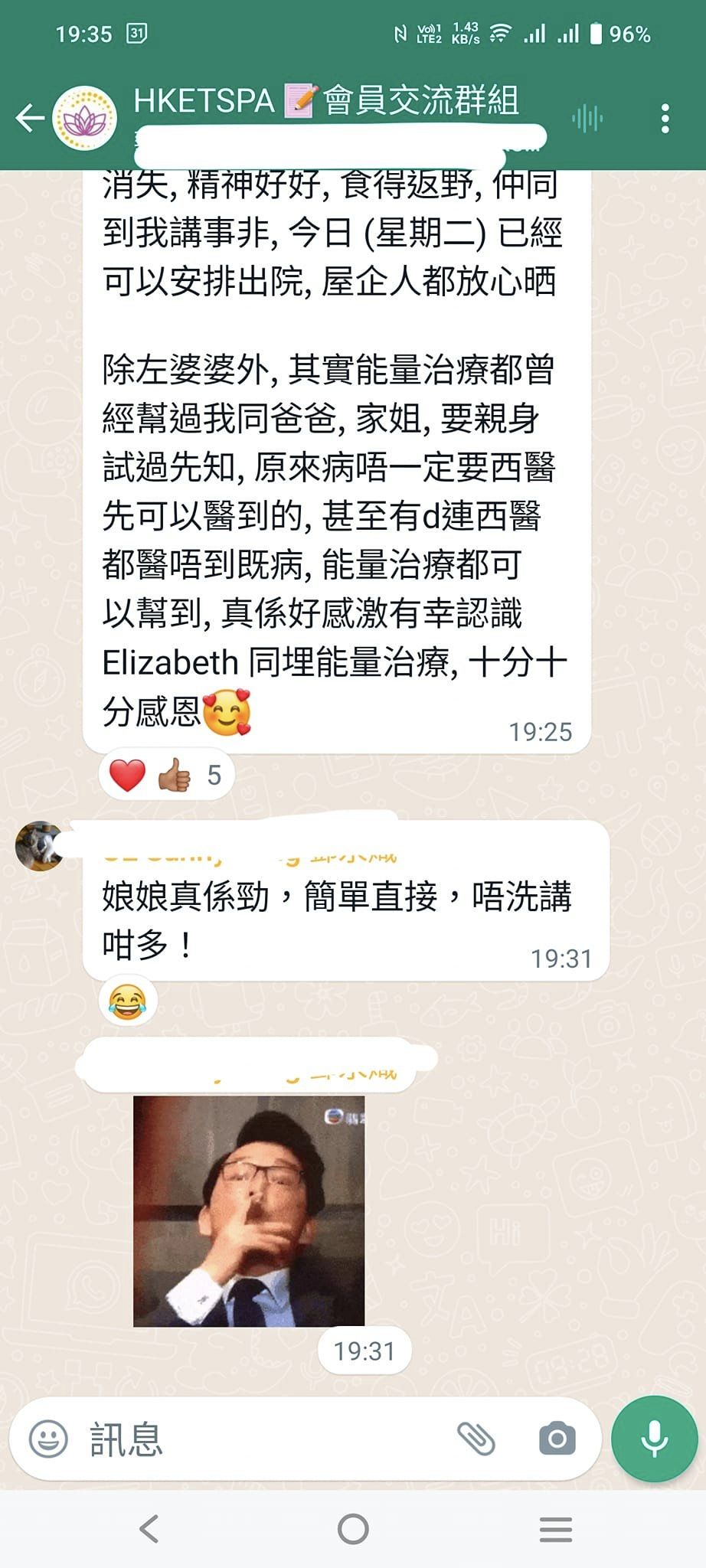Tap the system home button
The height and width of the screenshot is (1568, 706).
(353, 1529)
